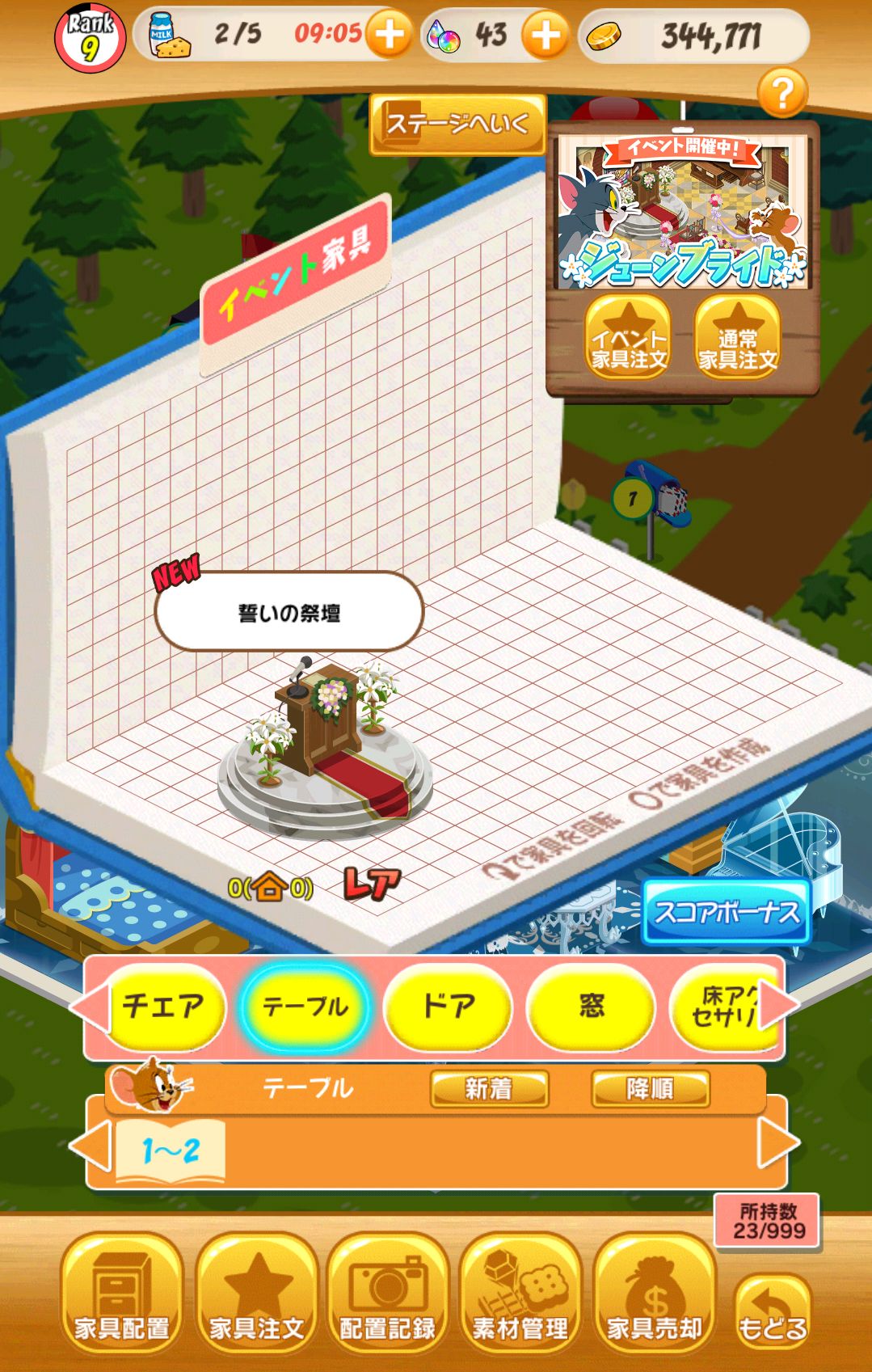Toggle the 降順 sort order

(651, 1088)
